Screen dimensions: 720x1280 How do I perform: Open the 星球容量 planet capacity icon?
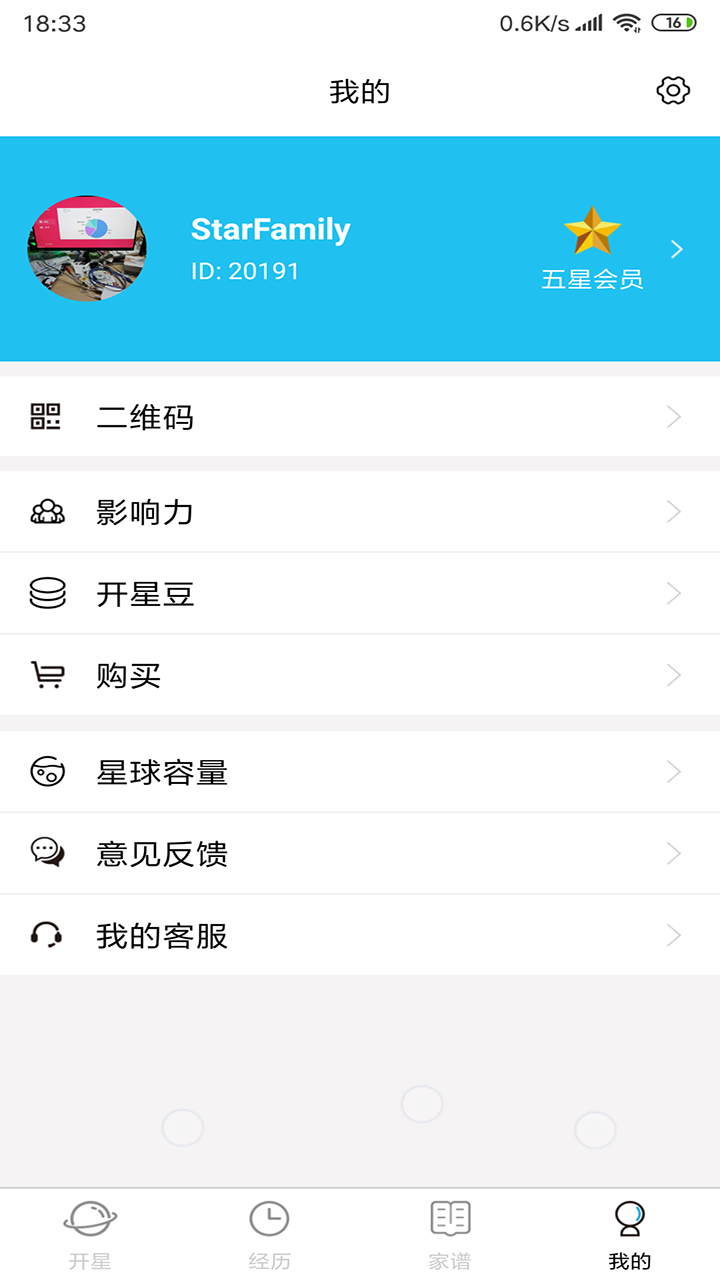click(x=47, y=772)
